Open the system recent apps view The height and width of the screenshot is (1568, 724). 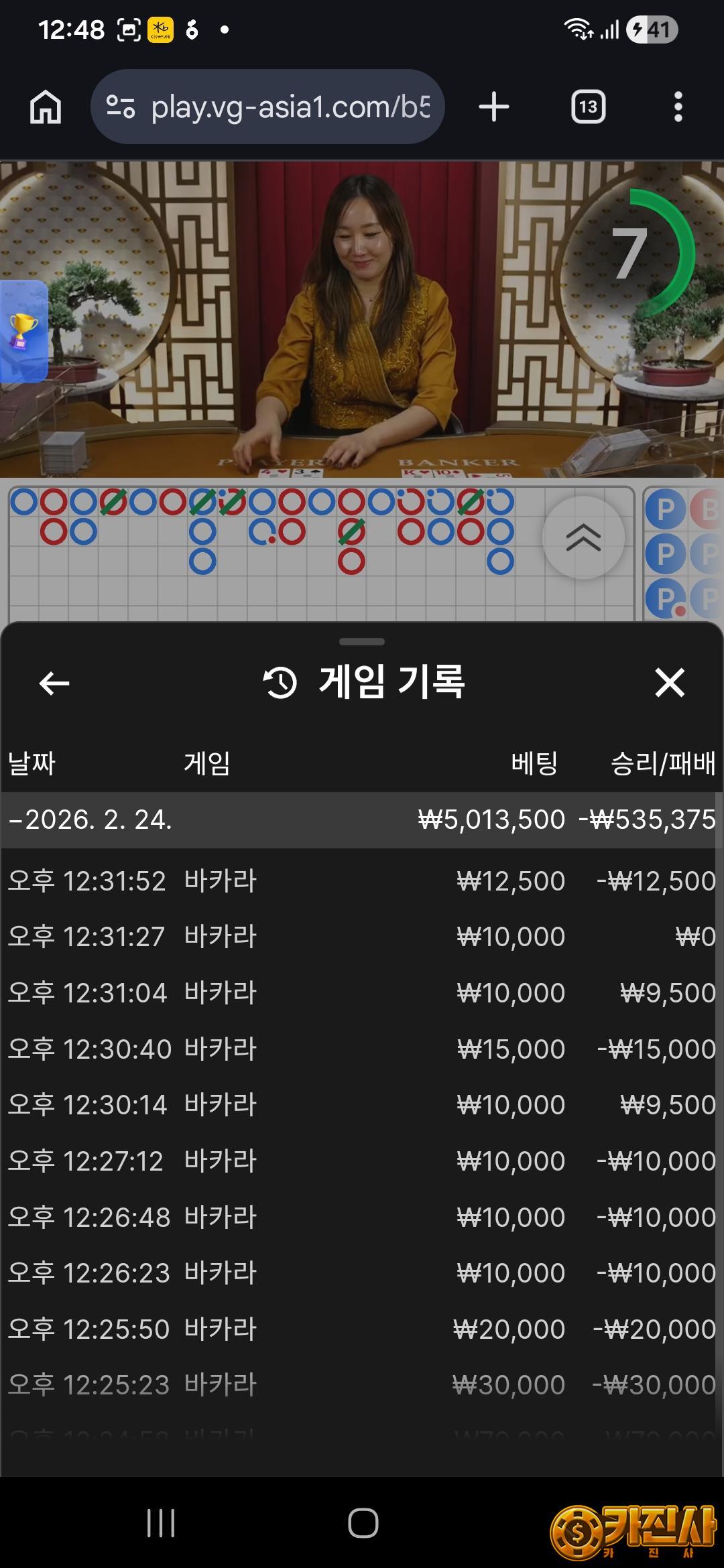pyautogui.click(x=161, y=1523)
